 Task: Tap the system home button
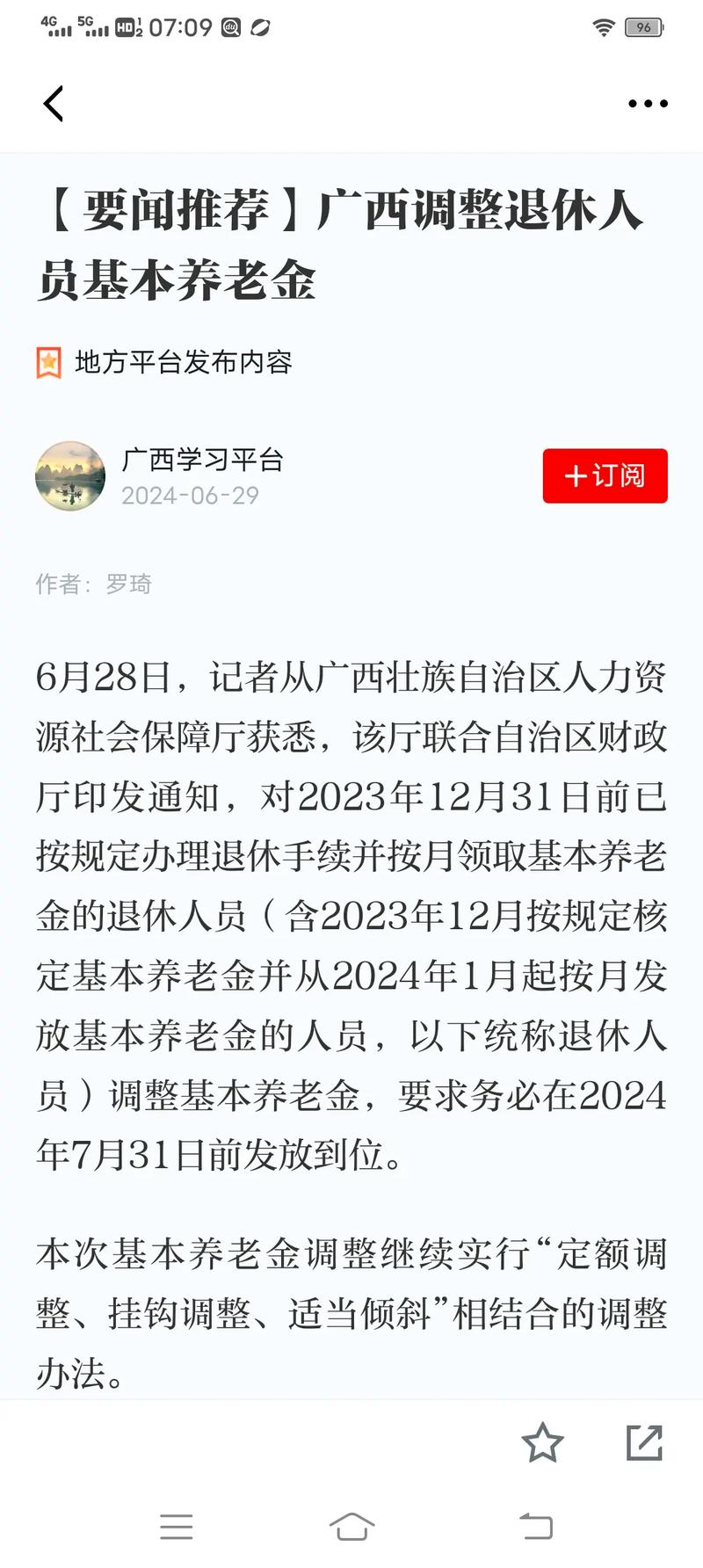pos(351,1527)
